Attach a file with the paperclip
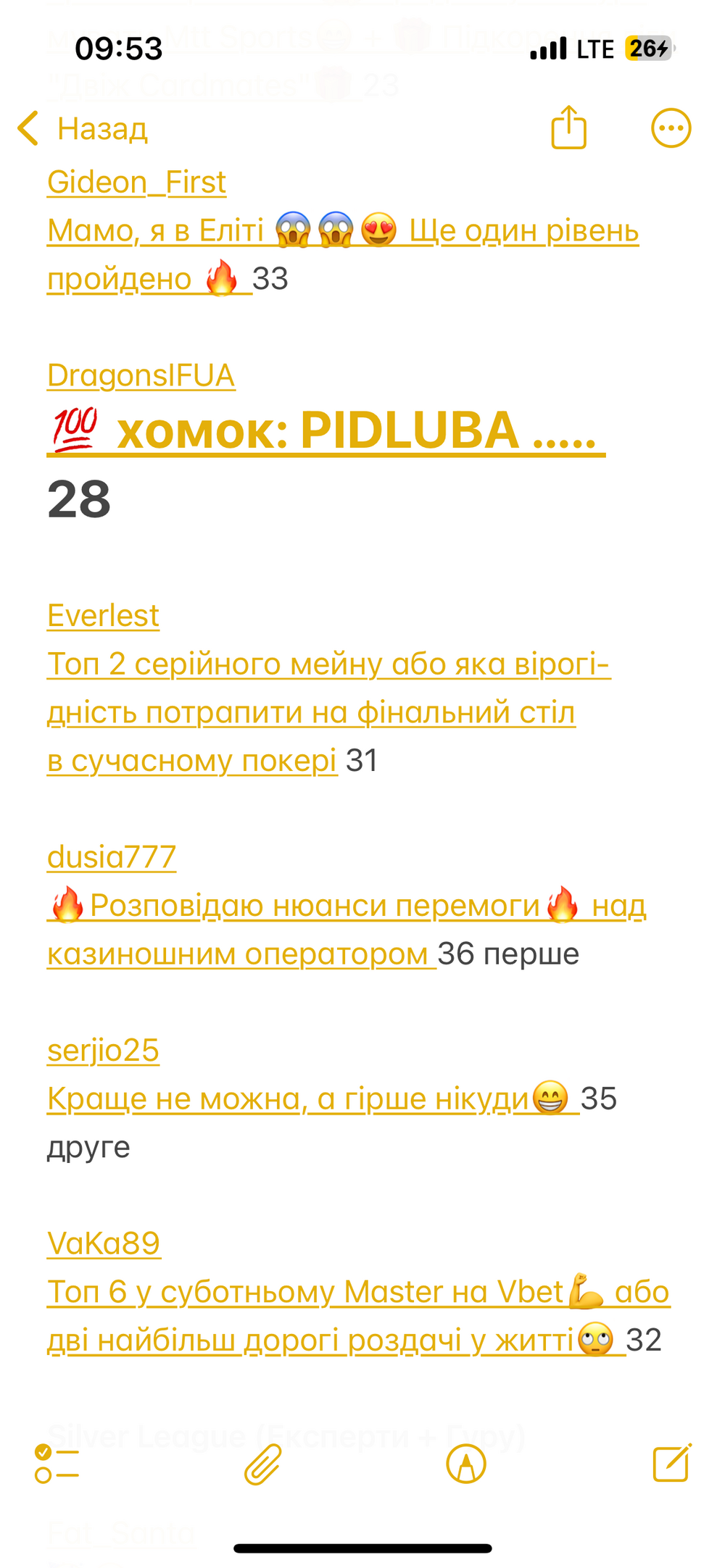Image resolution: width=725 pixels, height=1568 pixels. click(262, 1464)
